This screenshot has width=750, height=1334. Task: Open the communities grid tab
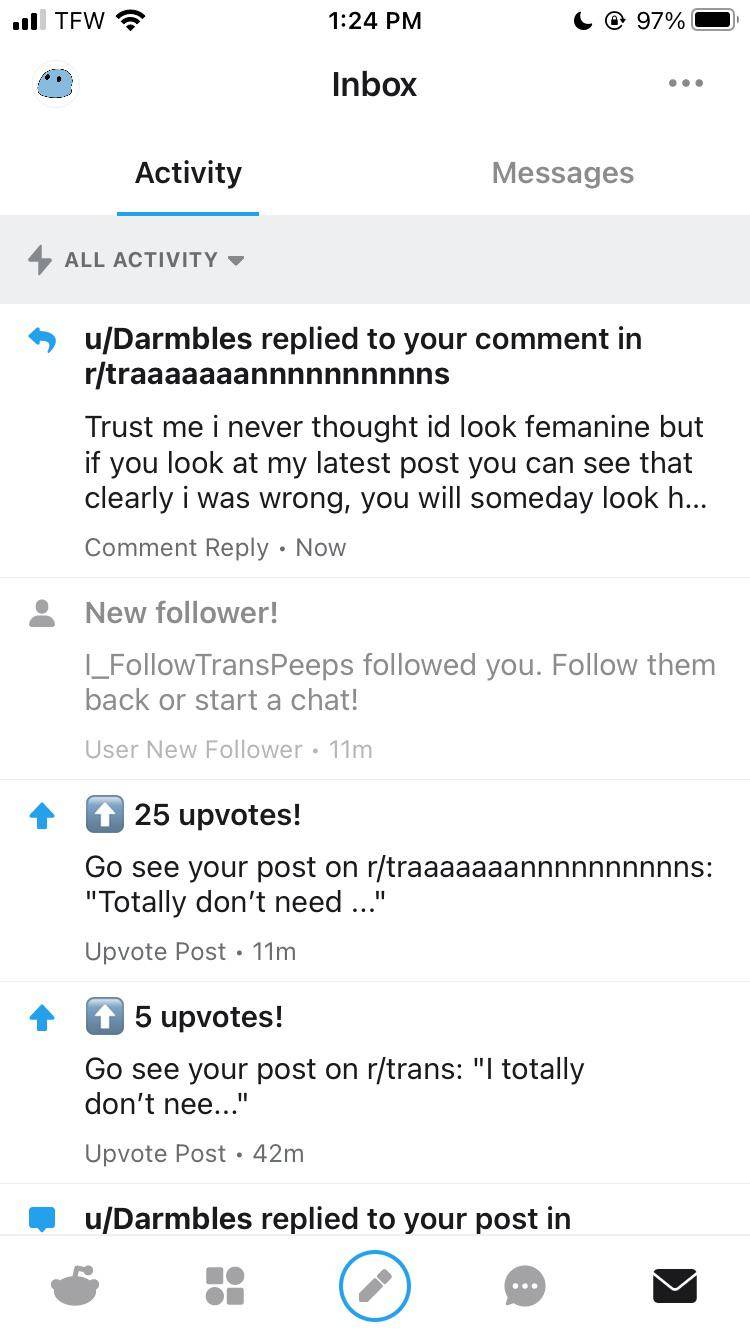[x=224, y=1286]
